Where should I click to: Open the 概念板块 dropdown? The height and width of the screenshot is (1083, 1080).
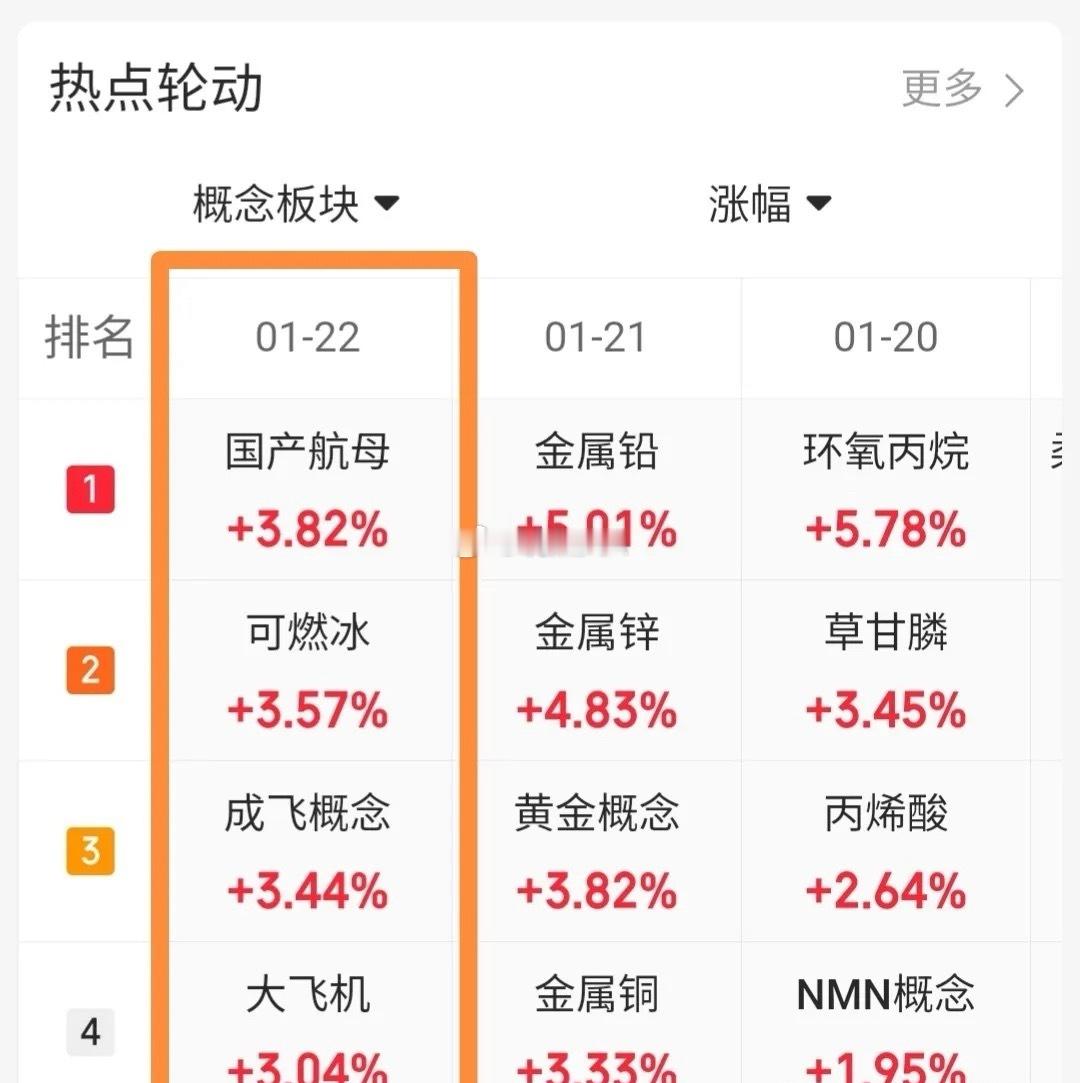[x=295, y=202]
